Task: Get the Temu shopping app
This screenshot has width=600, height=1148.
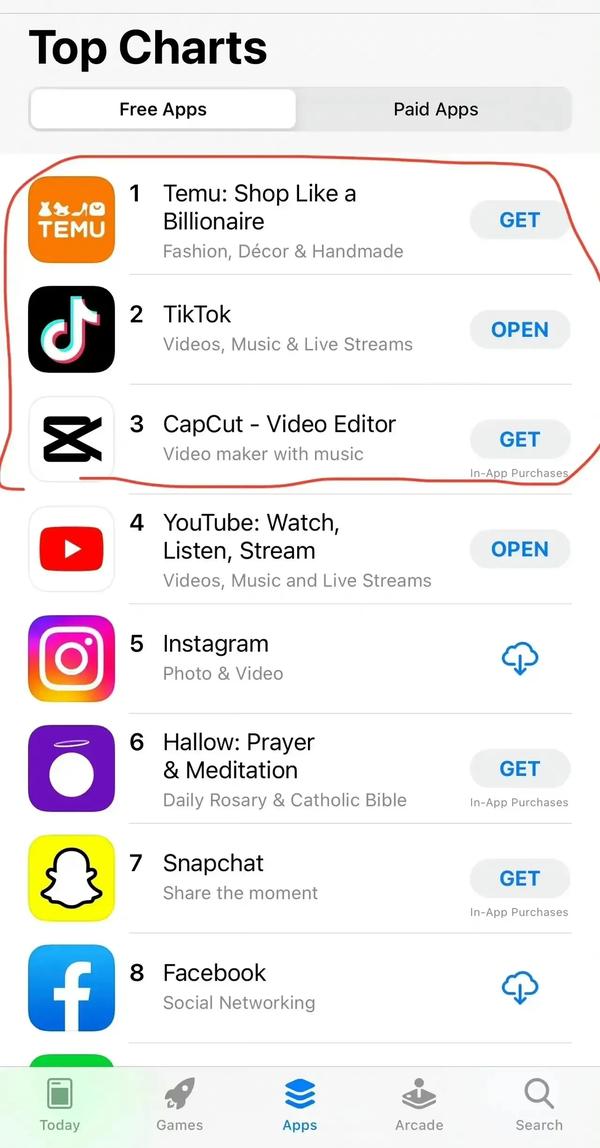Action: 519,220
